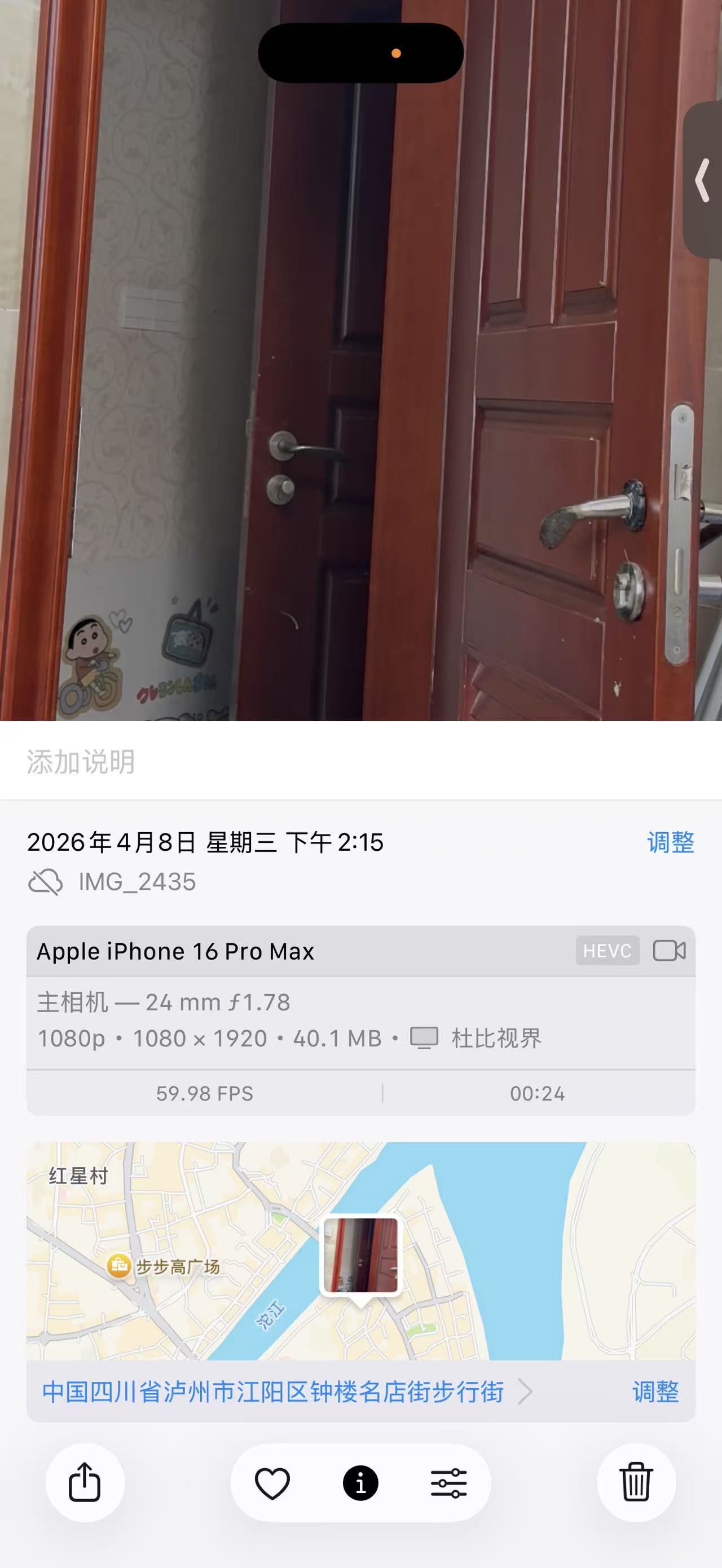Open the map preview with video pin
The width and height of the screenshot is (722, 1568).
point(360,1252)
